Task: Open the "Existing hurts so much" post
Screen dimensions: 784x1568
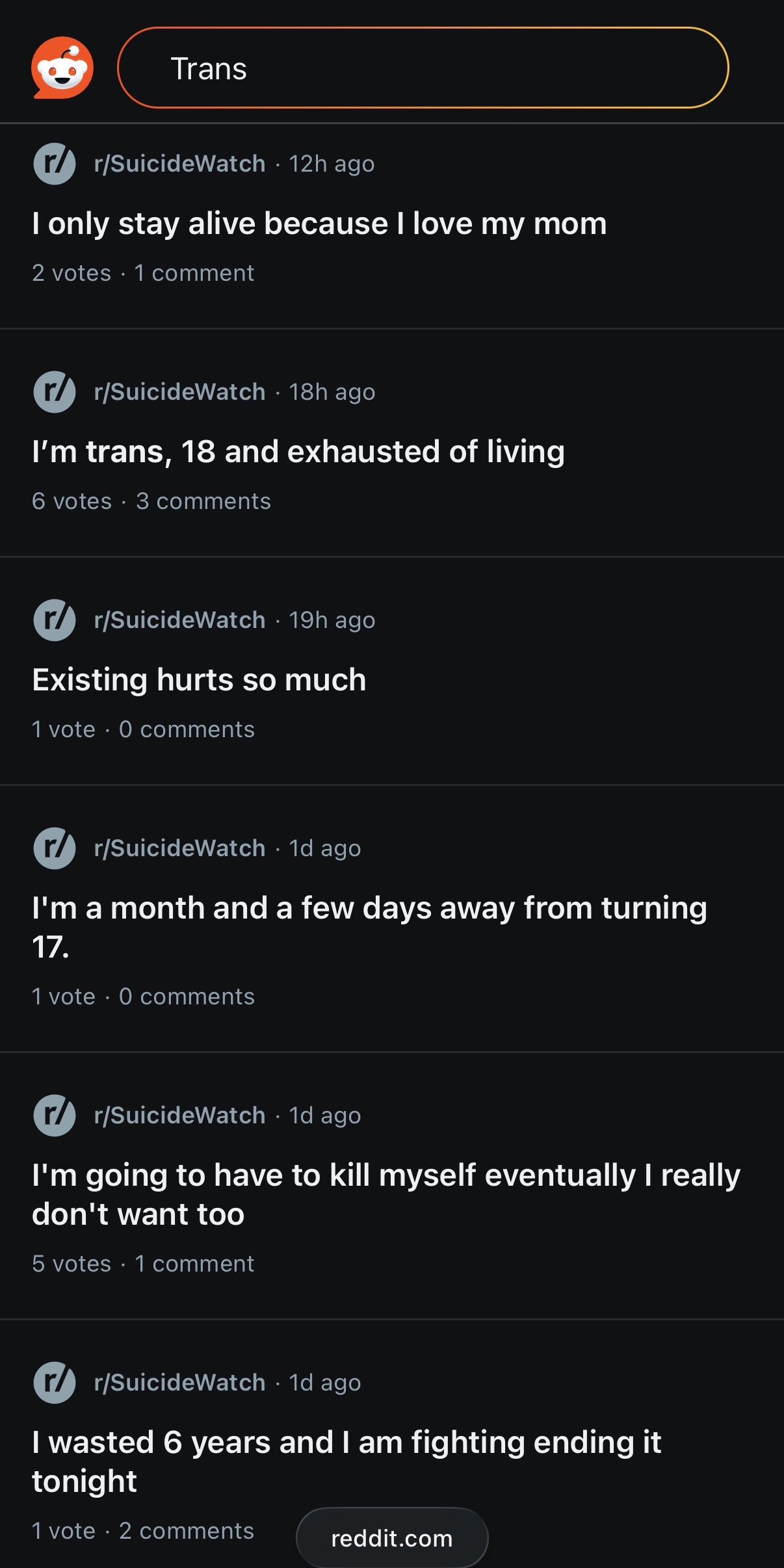Action: [x=199, y=681]
